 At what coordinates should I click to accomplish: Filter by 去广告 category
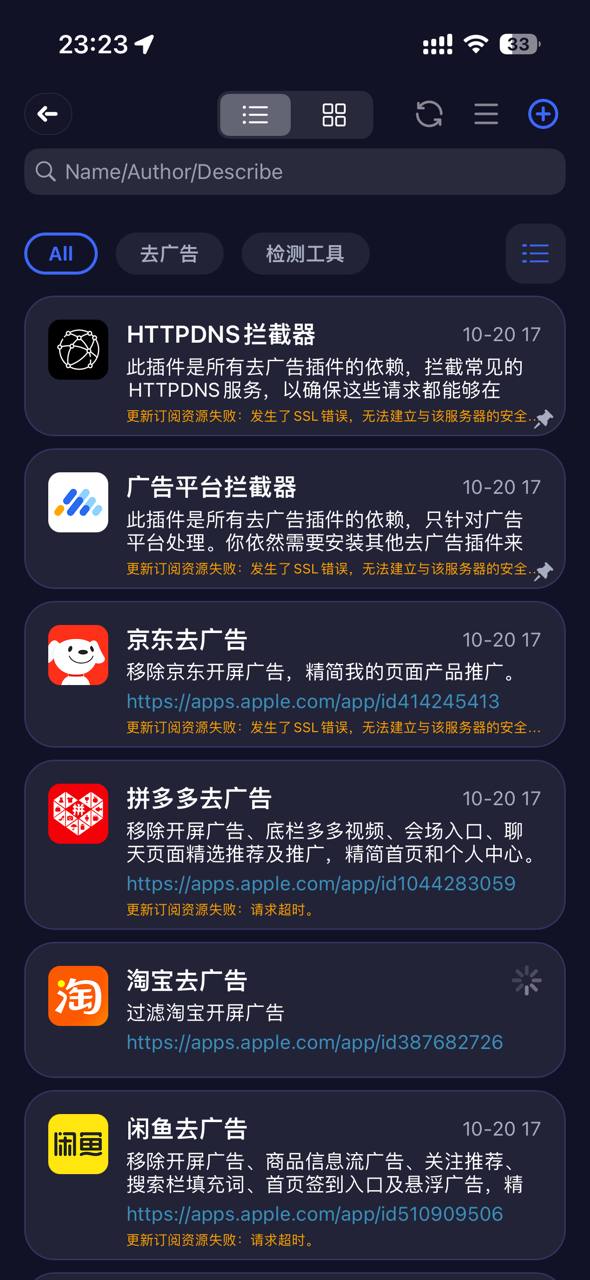(x=169, y=254)
